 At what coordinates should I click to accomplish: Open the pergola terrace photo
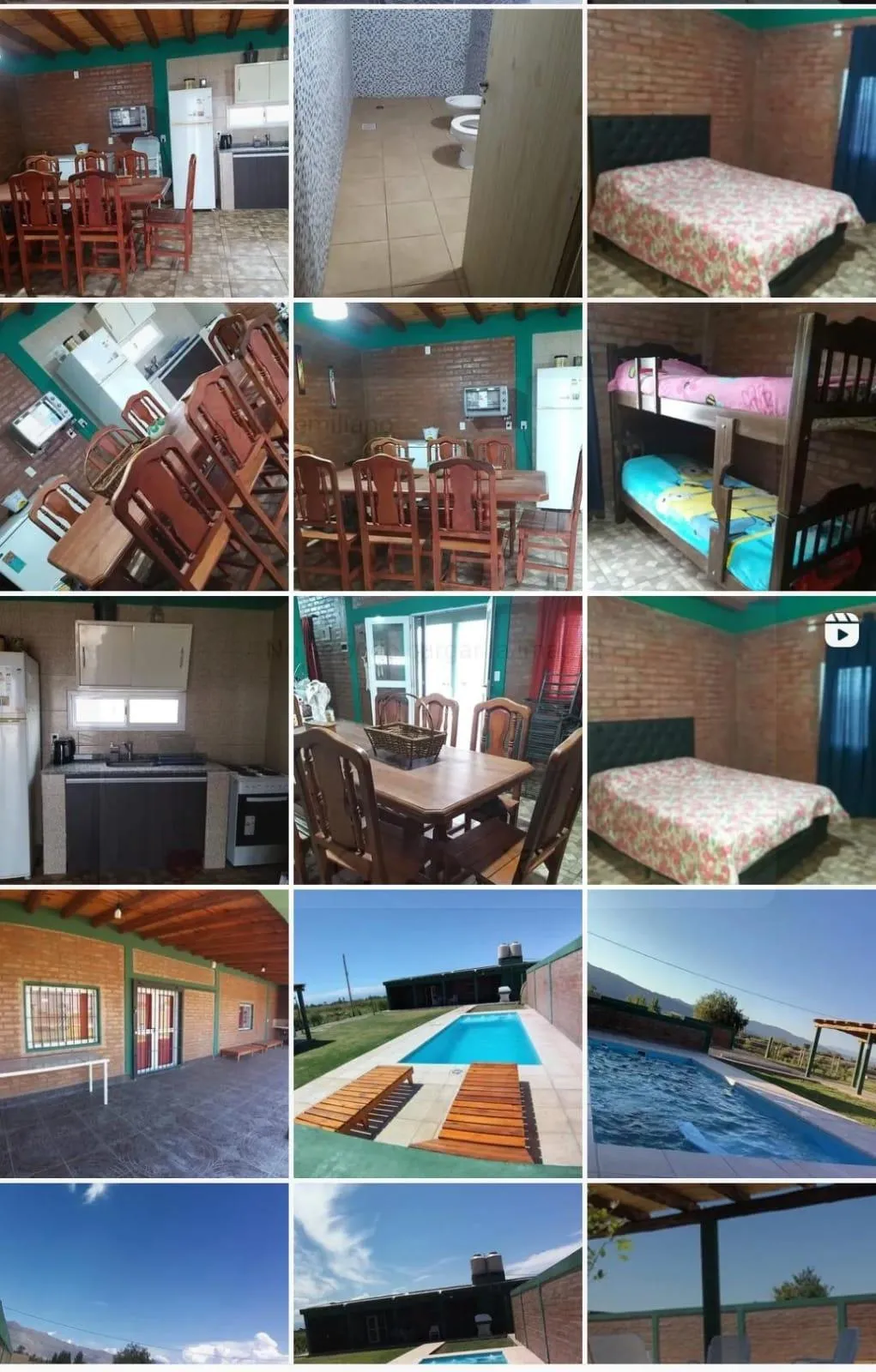click(731, 1273)
